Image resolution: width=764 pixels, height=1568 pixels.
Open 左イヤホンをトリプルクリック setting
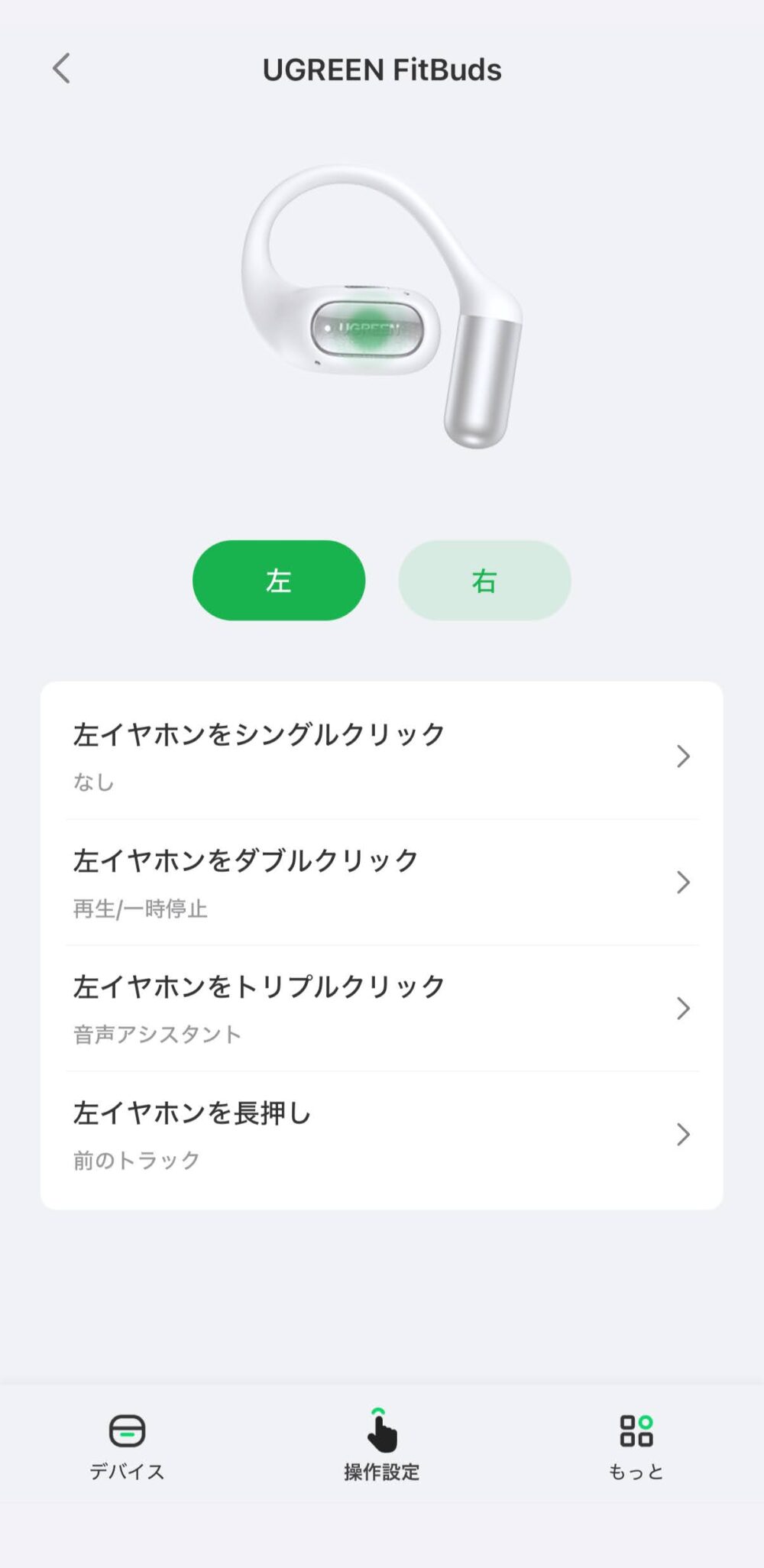382,1008
